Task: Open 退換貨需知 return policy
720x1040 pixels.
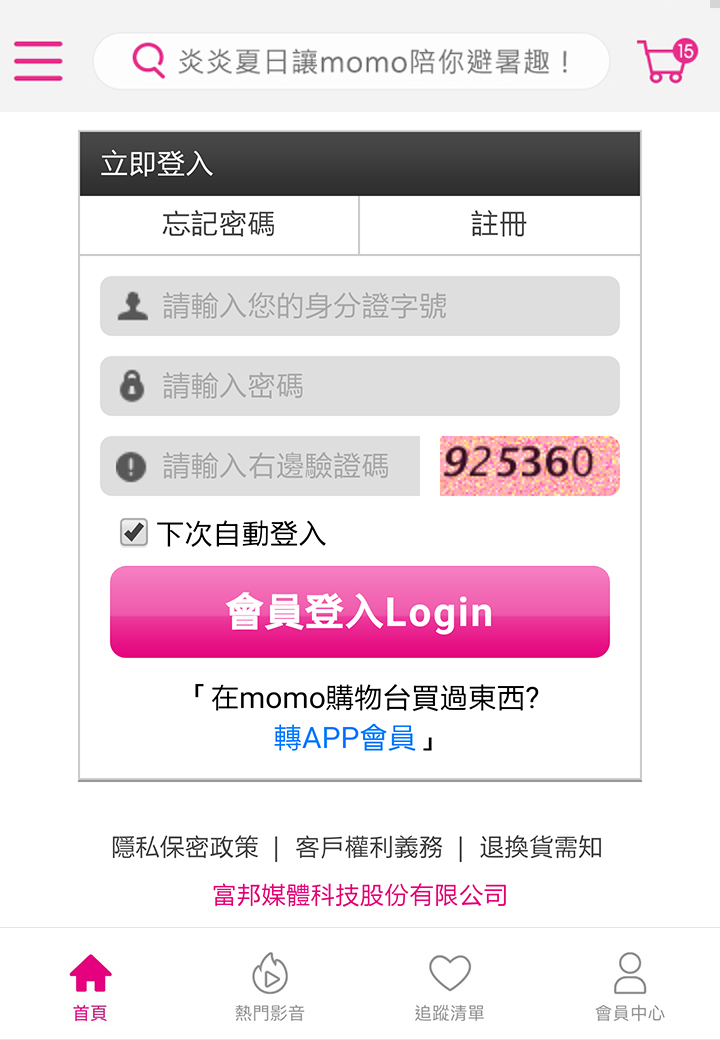Action: pos(540,848)
